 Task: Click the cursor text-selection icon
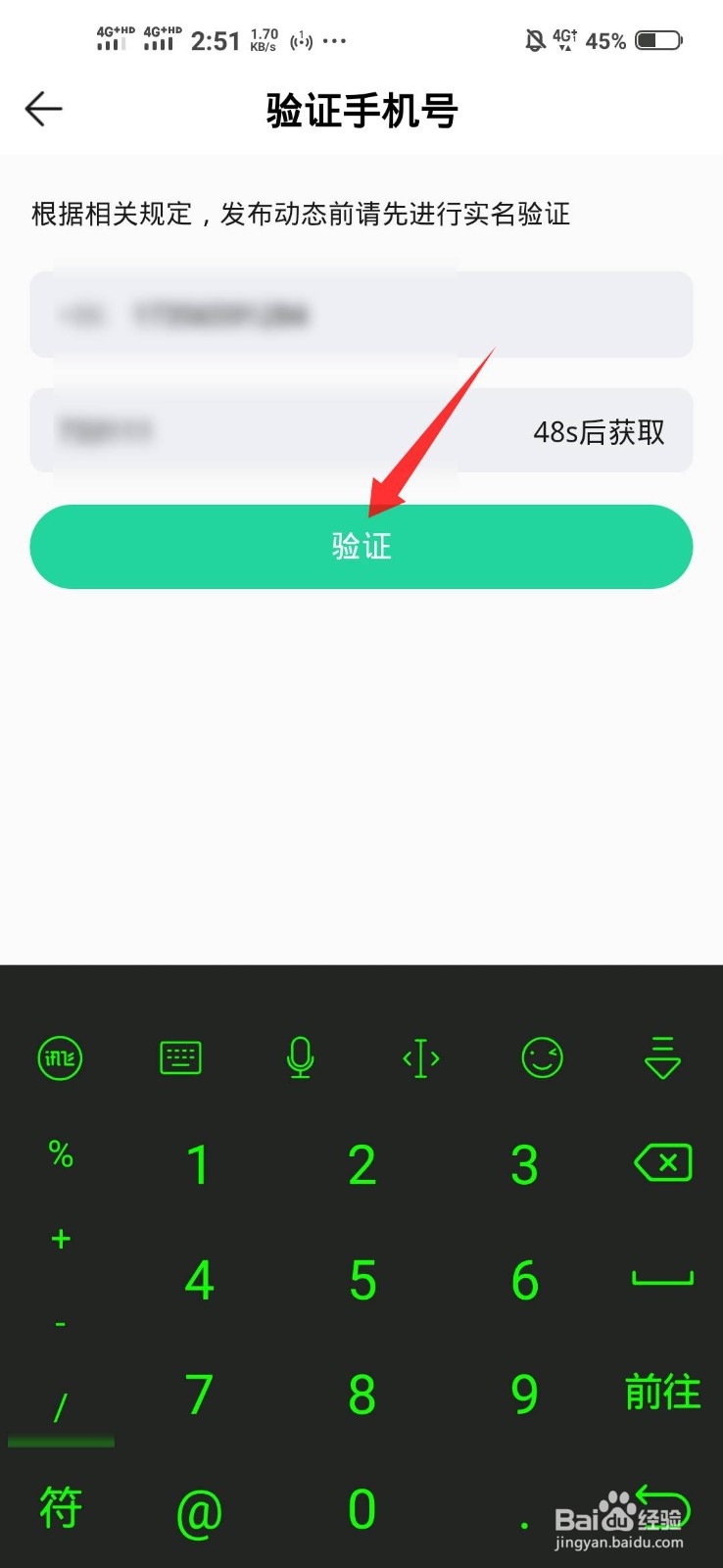421,1058
